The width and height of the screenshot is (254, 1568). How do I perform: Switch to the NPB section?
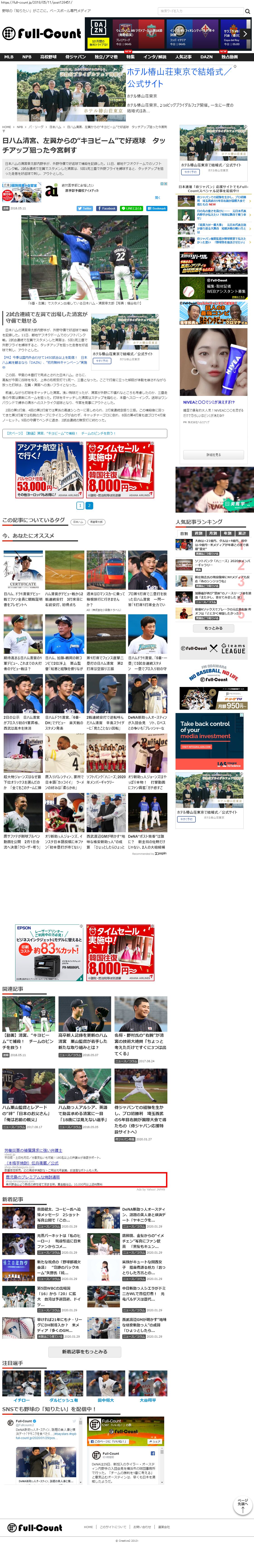(27, 57)
